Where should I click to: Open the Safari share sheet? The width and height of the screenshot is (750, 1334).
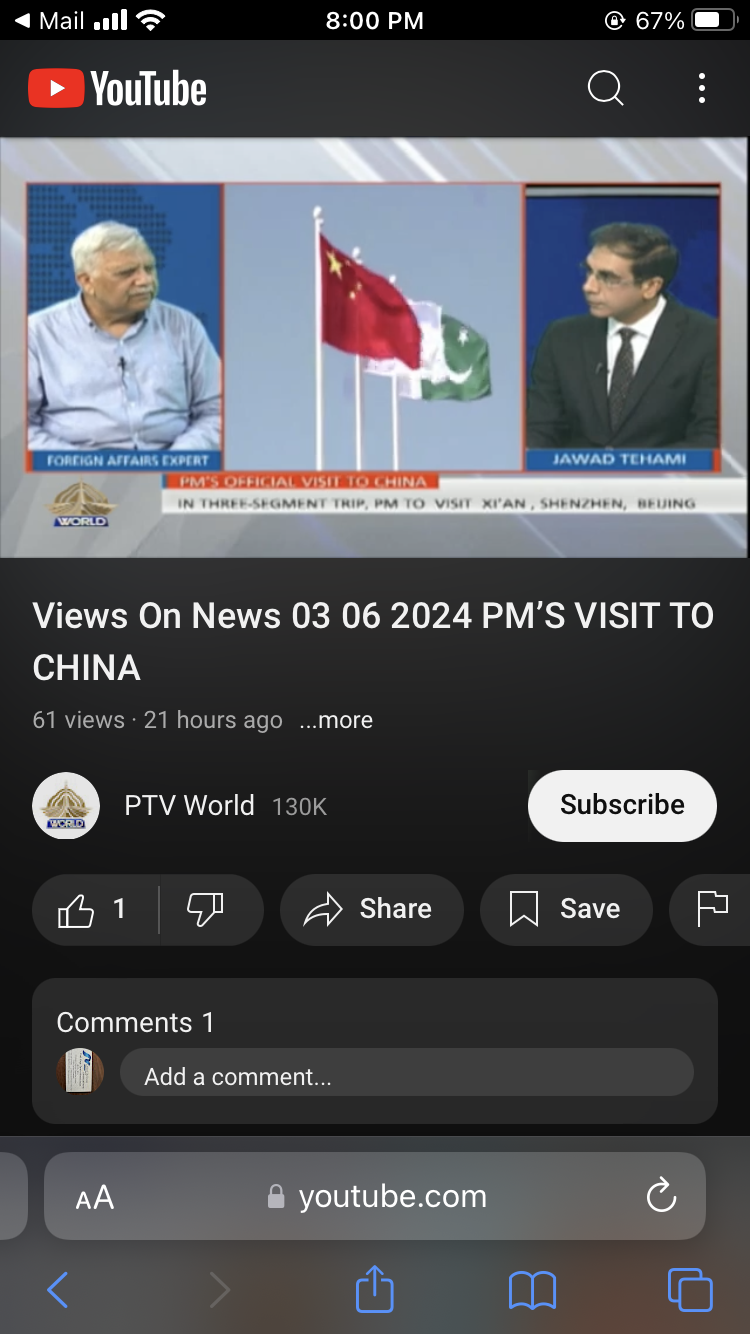click(375, 1289)
